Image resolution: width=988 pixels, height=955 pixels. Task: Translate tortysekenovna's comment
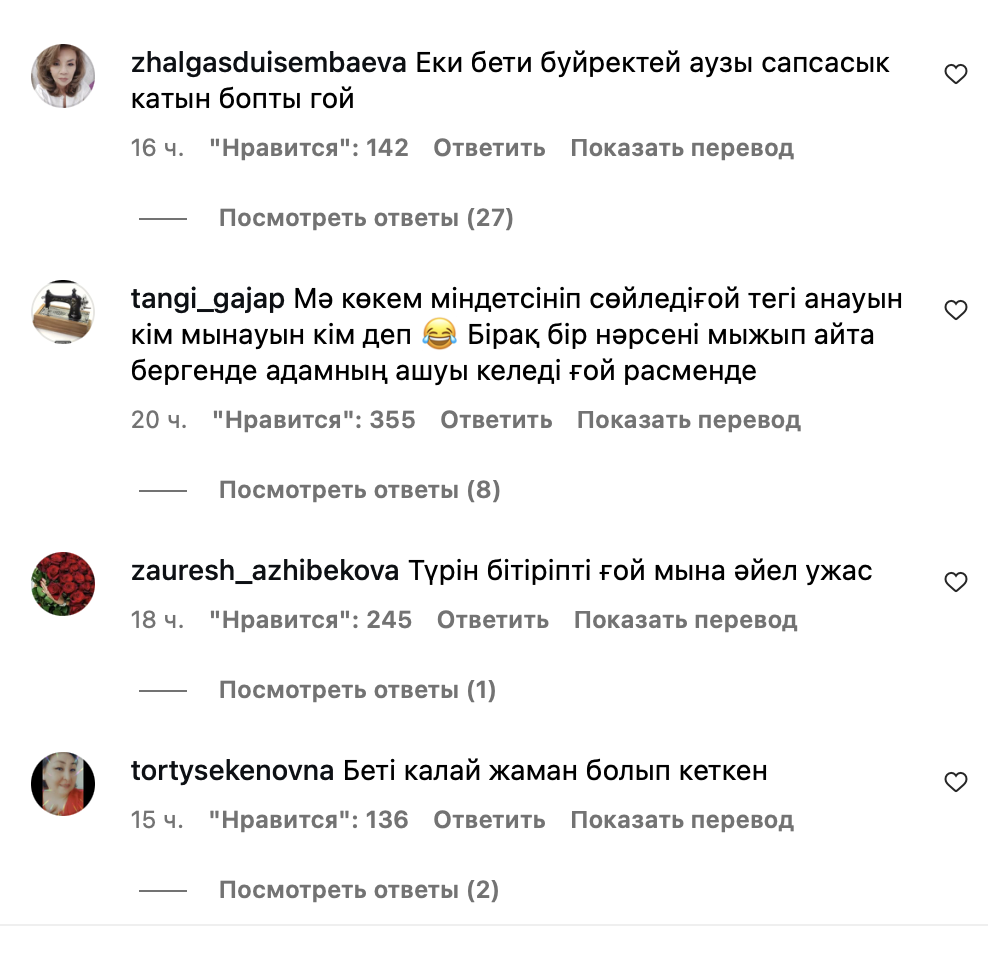pyautogui.click(x=681, y=820)
